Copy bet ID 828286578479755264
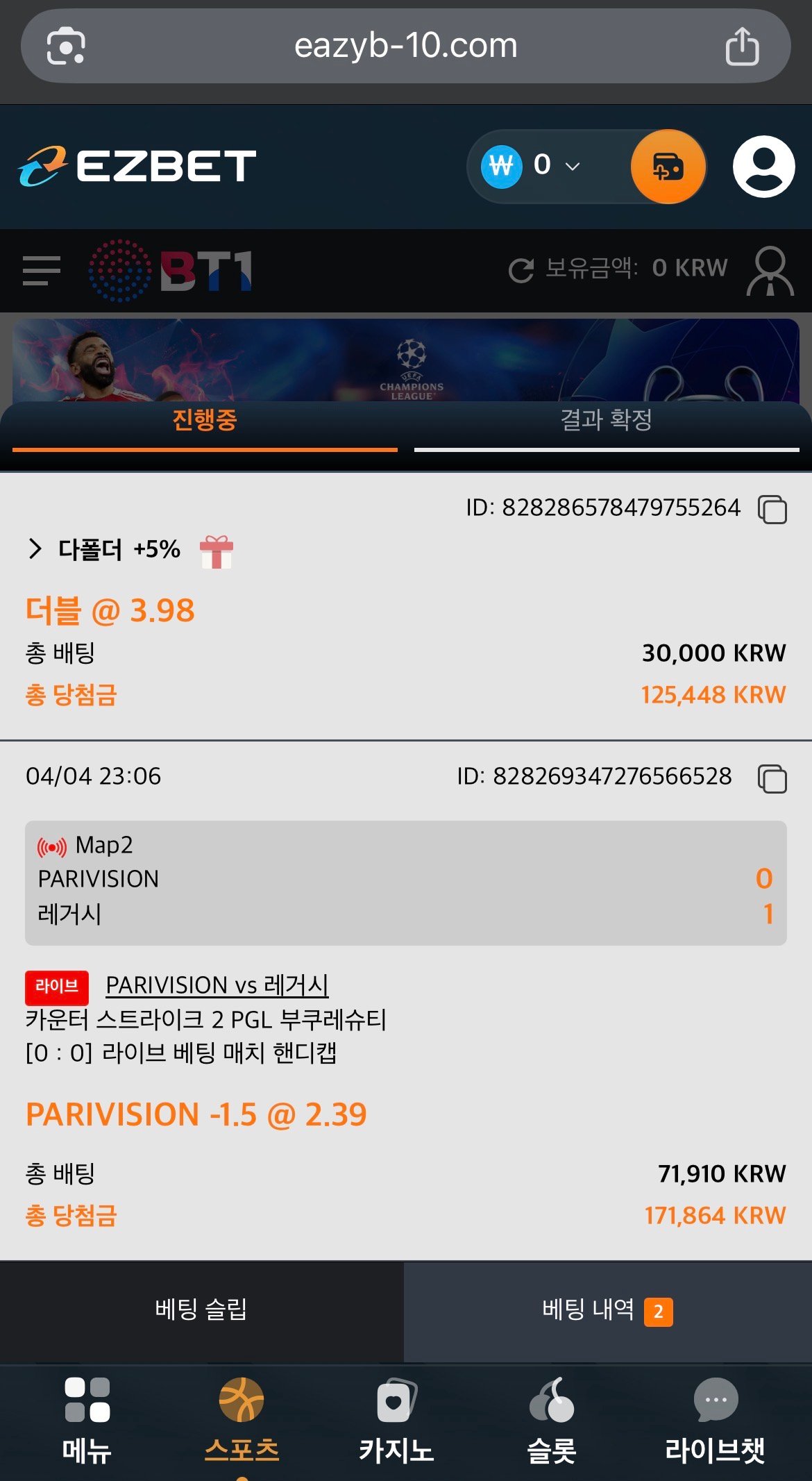The width and height of the screenshot is (812, 1481). (x=772, y=509)
